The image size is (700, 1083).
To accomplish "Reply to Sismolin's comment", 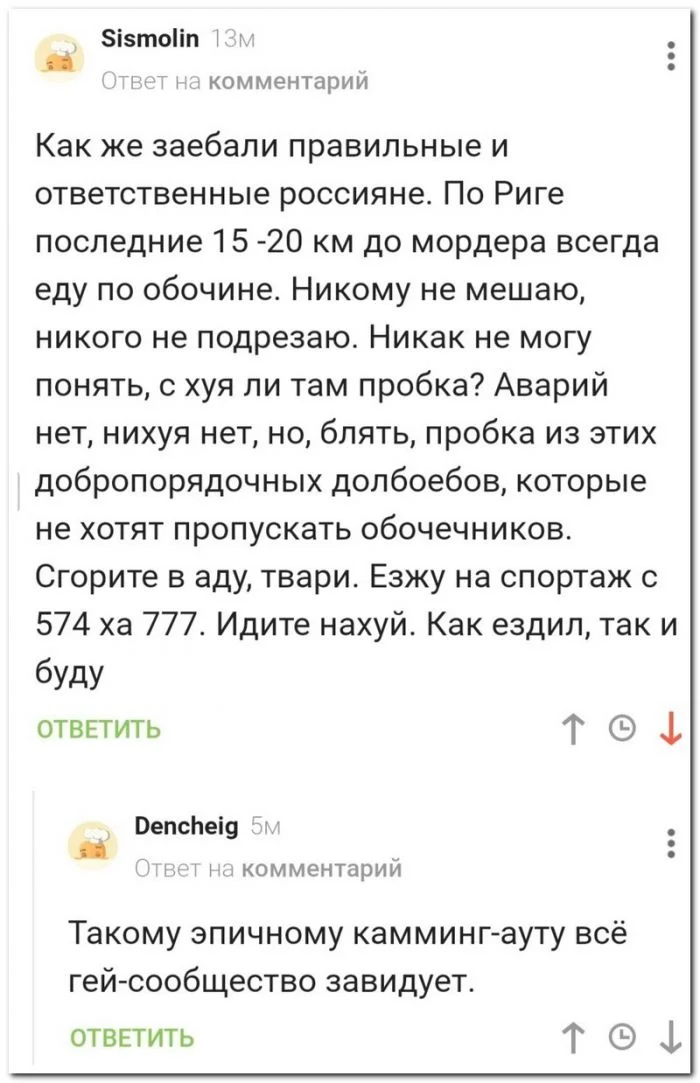I will (x=98, y=729).
